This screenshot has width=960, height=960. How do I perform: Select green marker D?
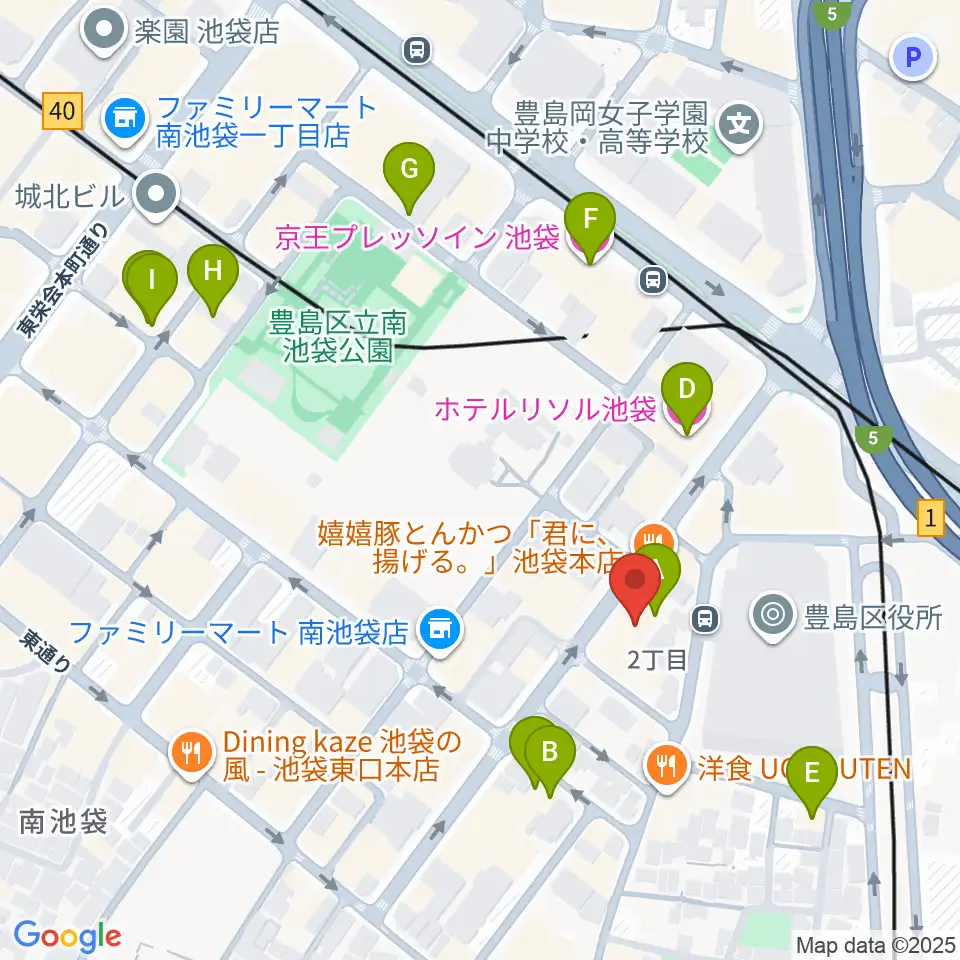pos(687,397)
